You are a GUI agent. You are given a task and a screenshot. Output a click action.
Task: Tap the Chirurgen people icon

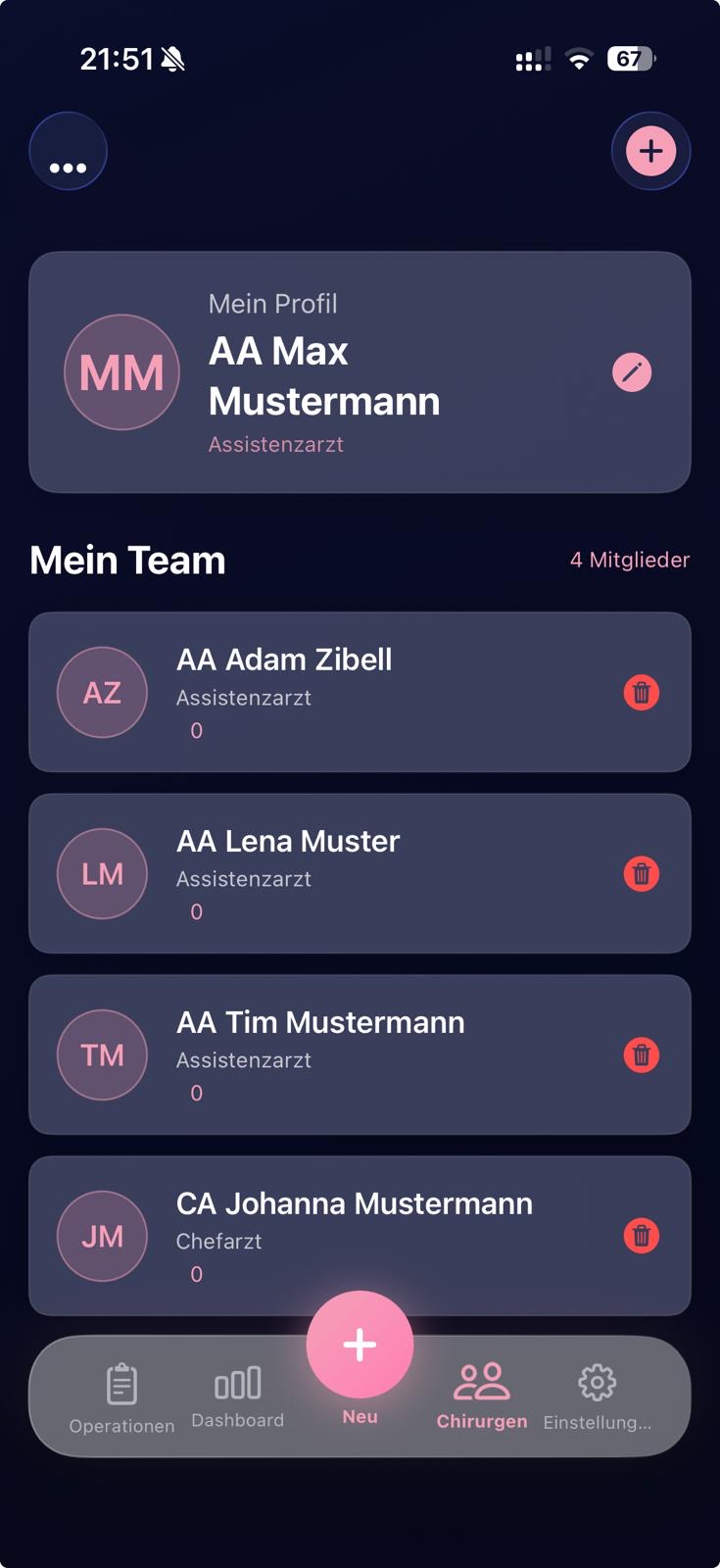(x=482, y=1380)
